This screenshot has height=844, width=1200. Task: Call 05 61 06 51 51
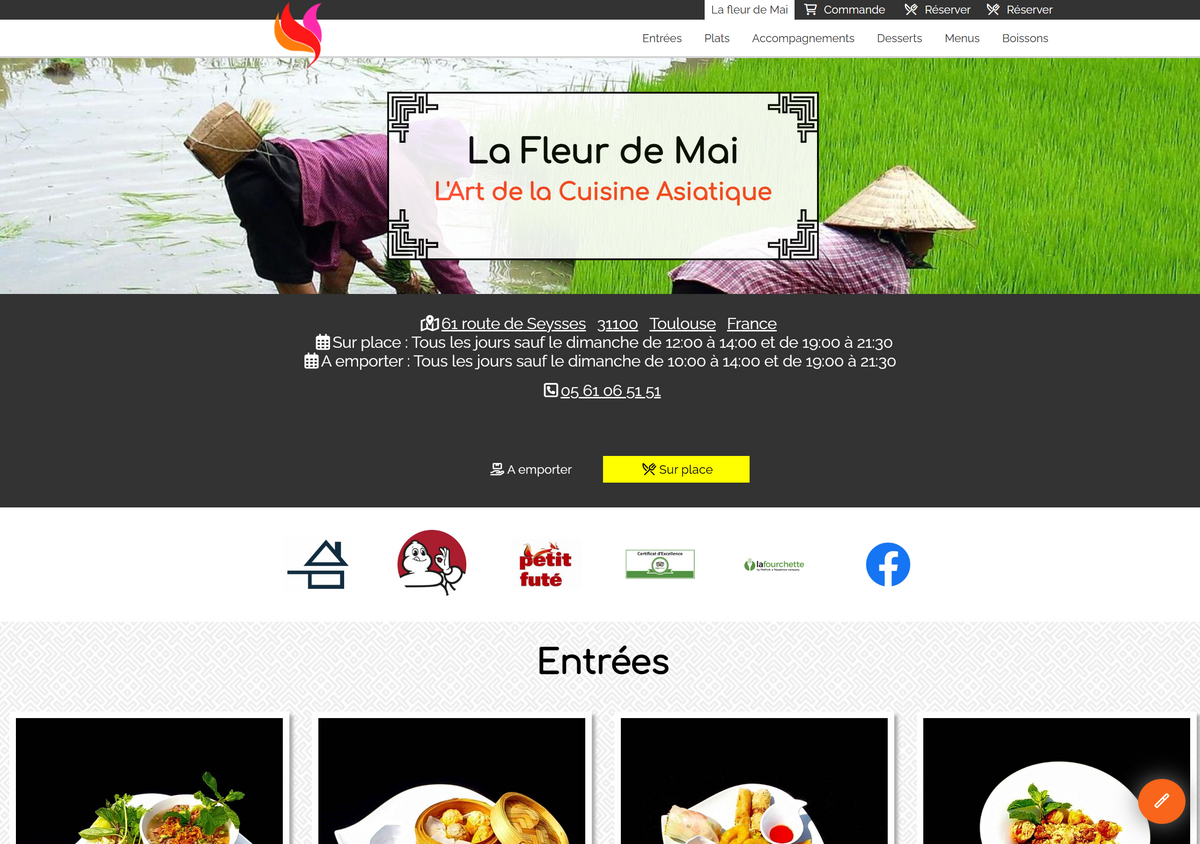point(610,391)
